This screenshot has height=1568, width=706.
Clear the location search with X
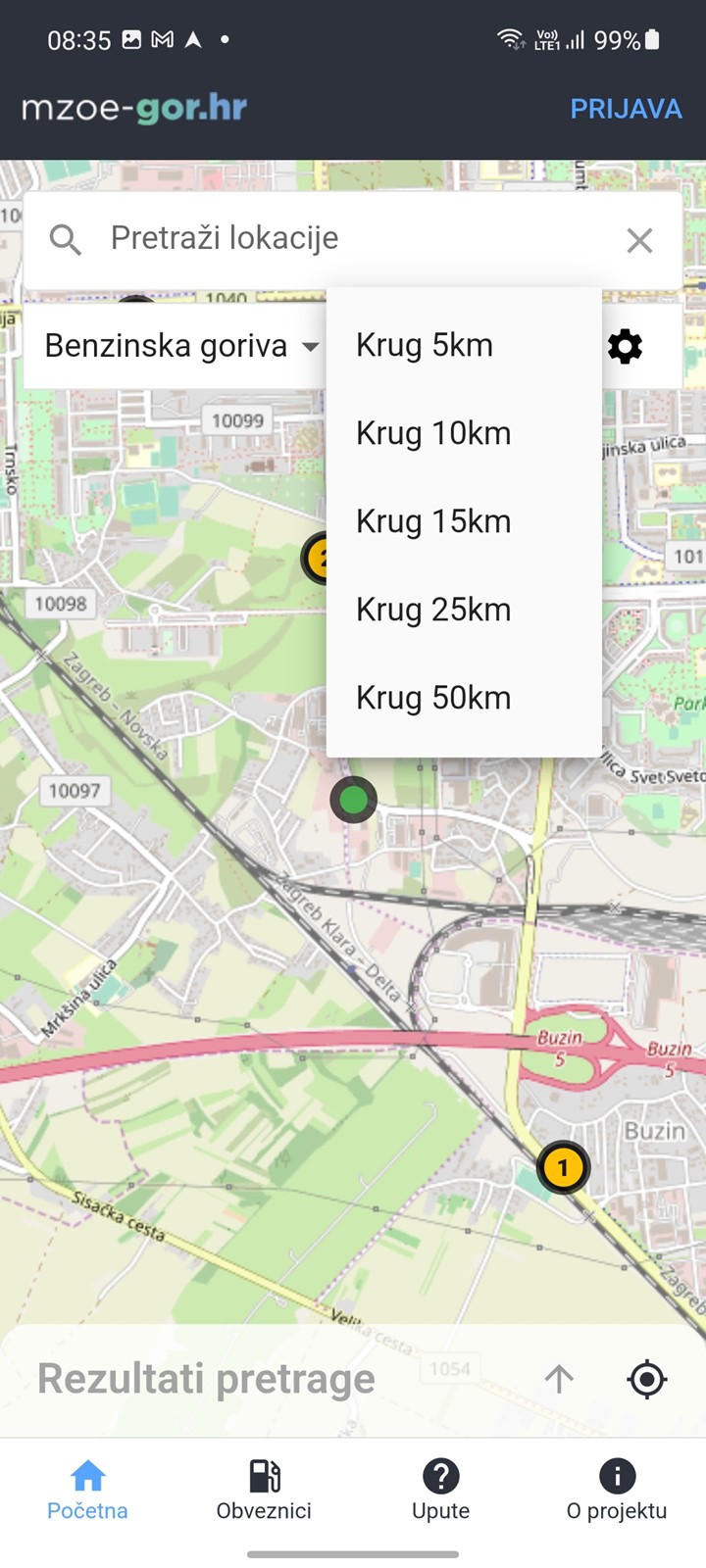point(639,240)
